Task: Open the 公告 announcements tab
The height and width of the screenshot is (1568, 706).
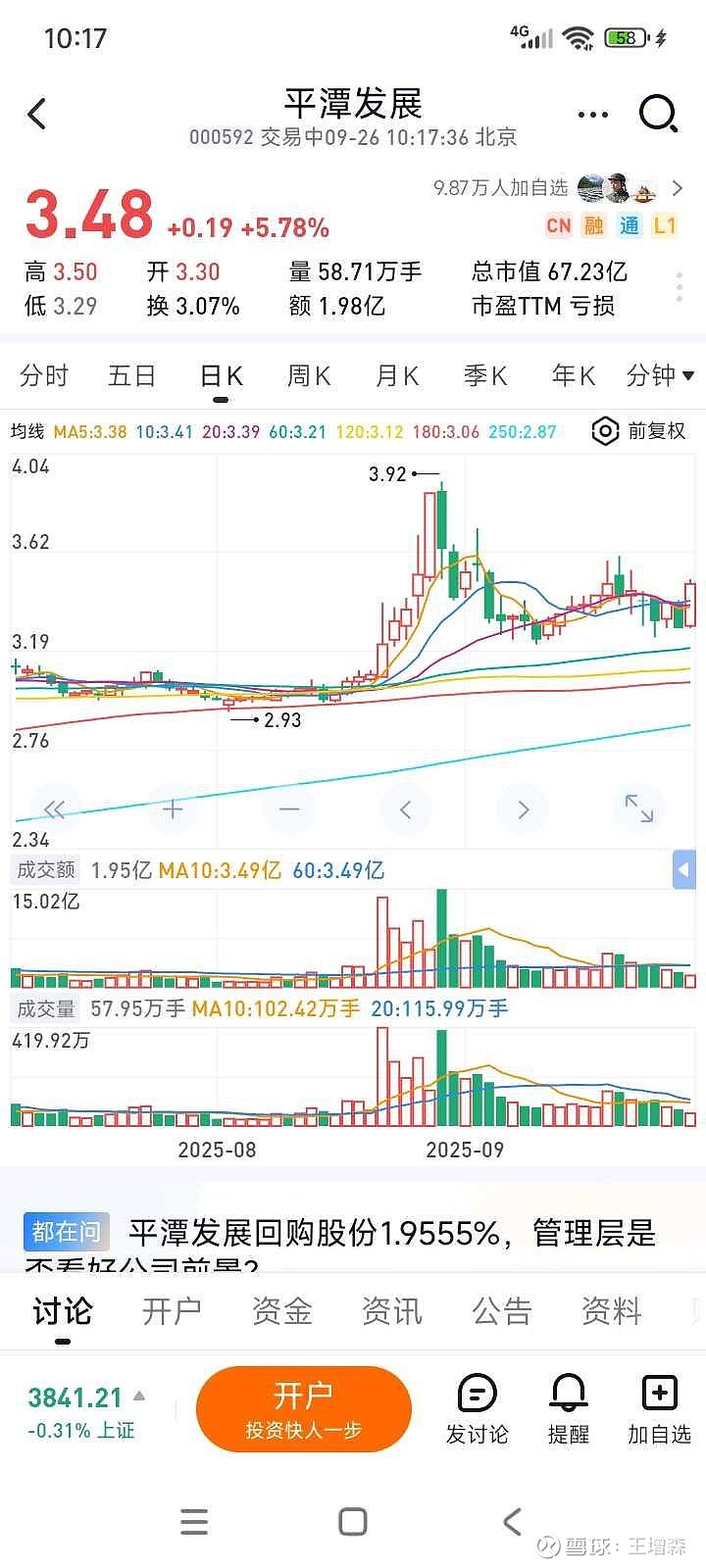Action: pyautogui.click(x=501, y=1311)
